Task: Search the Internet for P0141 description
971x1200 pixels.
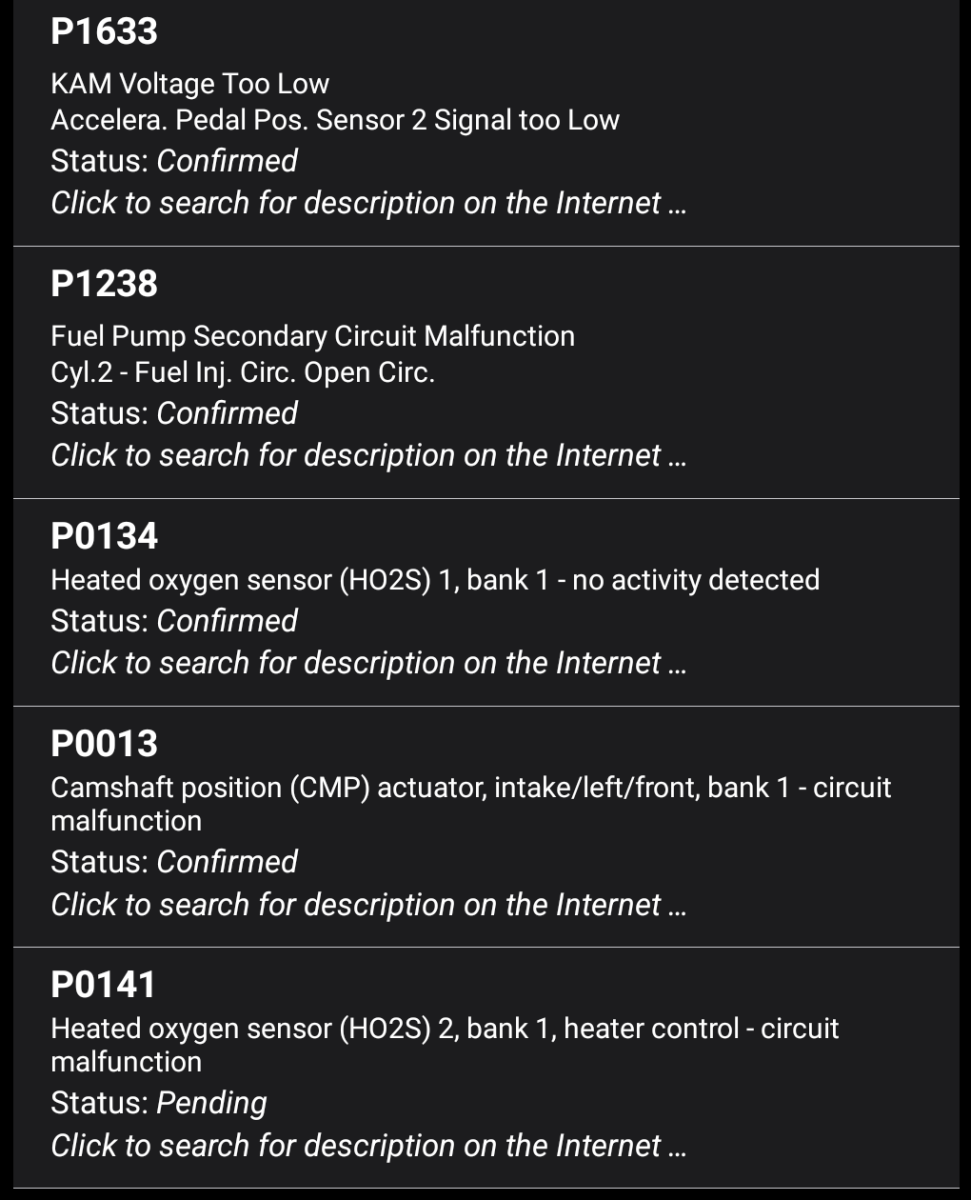Action: point(368,1145)
